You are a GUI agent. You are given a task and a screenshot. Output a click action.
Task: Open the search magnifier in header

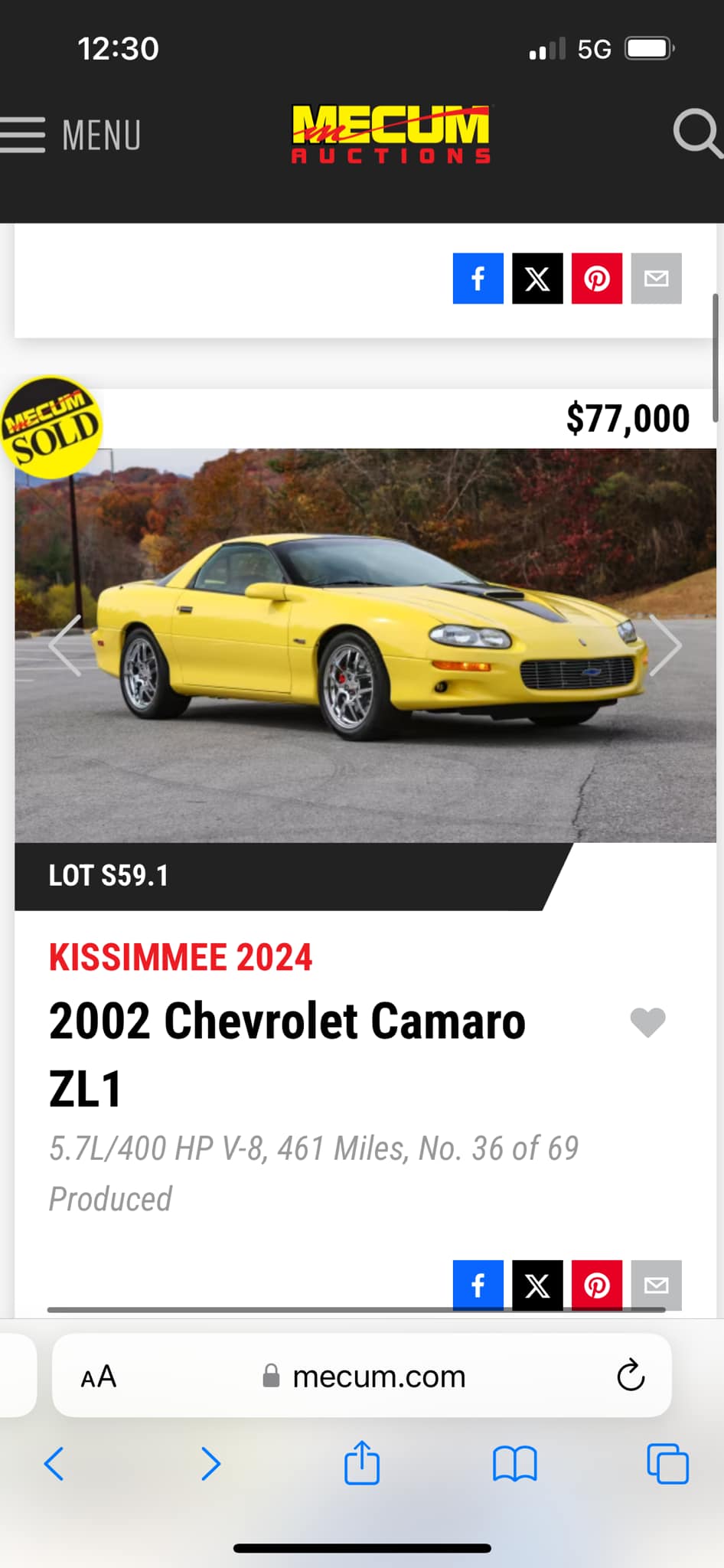coord(696,134)
